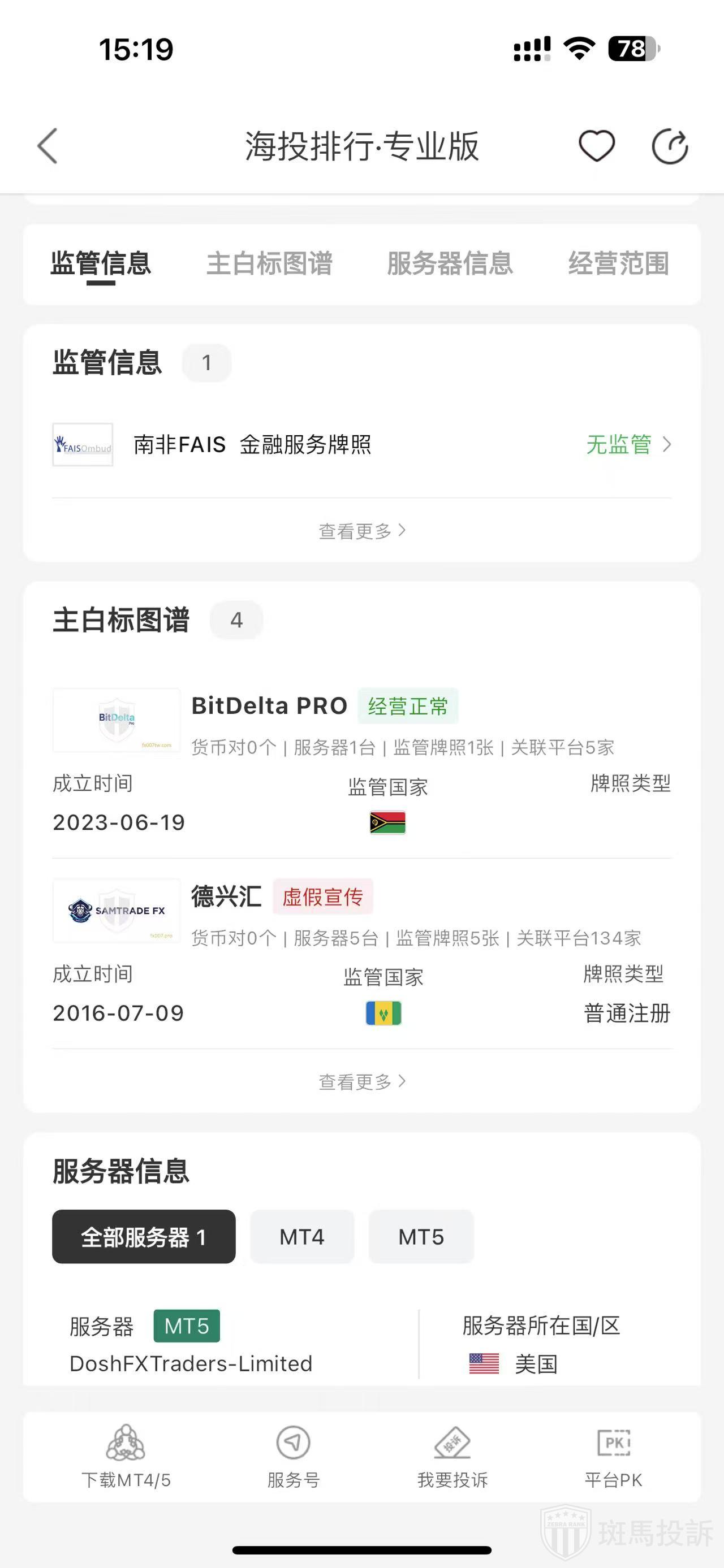This screenshot has width=724, height=1568.
Task: Select the 全部服务器 1 filter
Action: click(144, 1237)
